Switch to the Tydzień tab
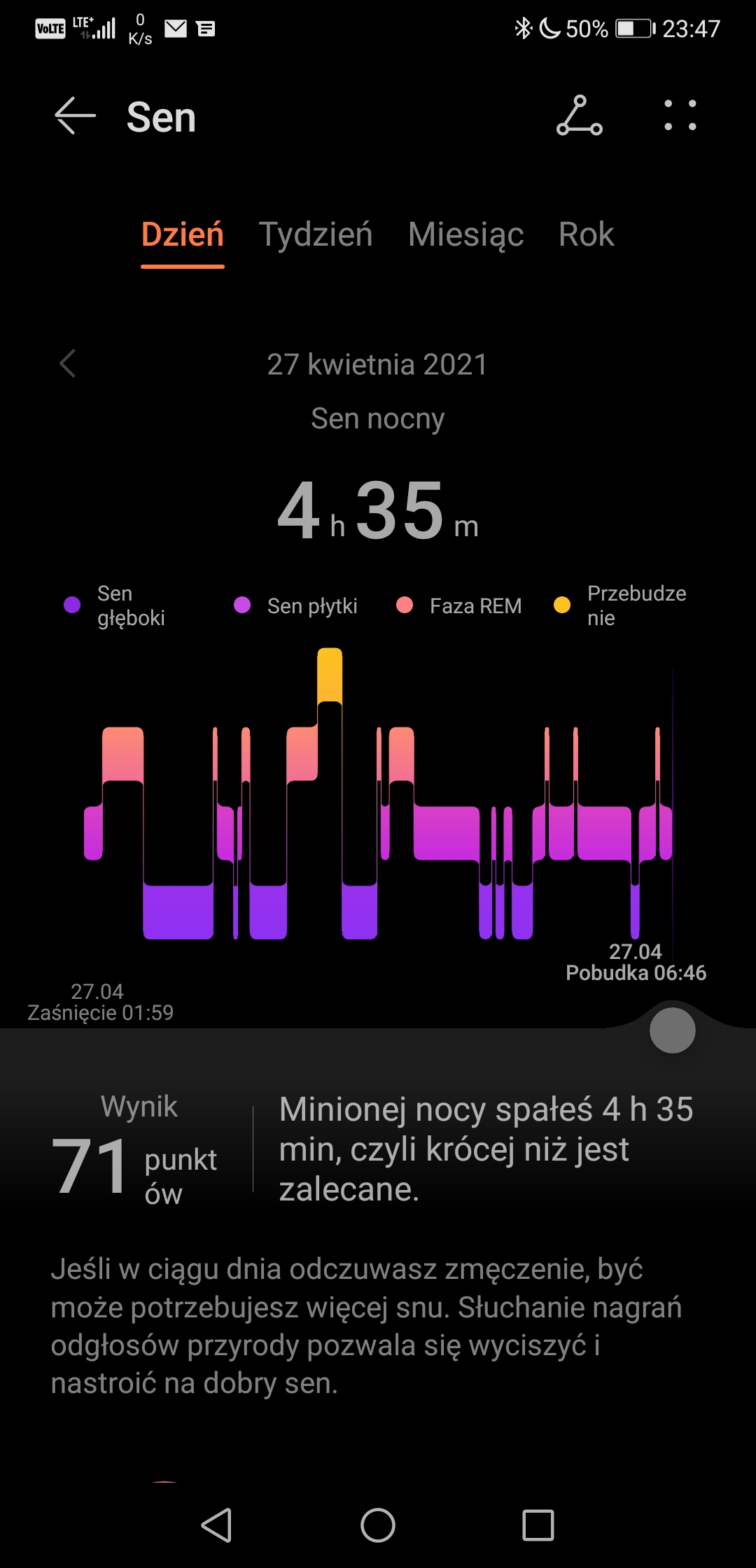 tap(316, 234)
